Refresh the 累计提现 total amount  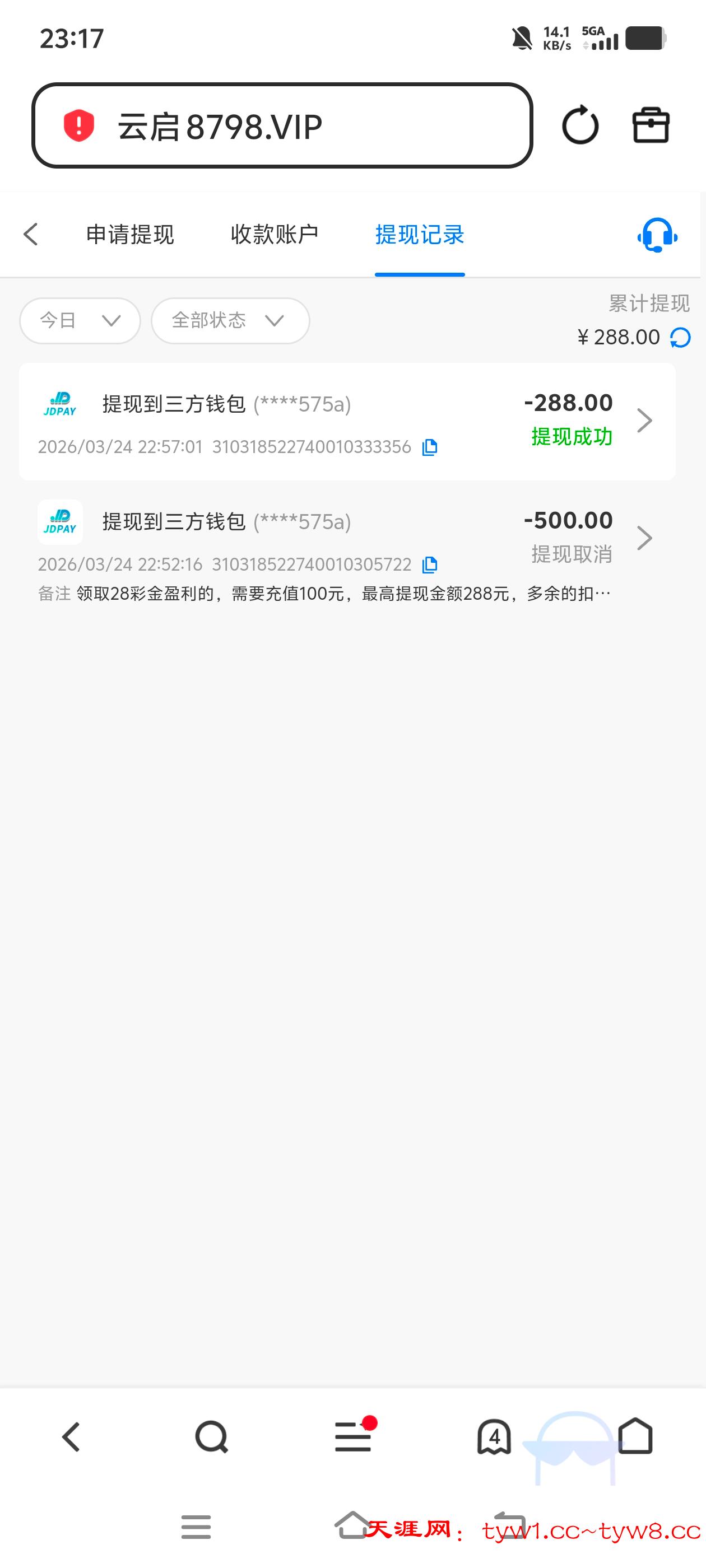click(680, 337)
